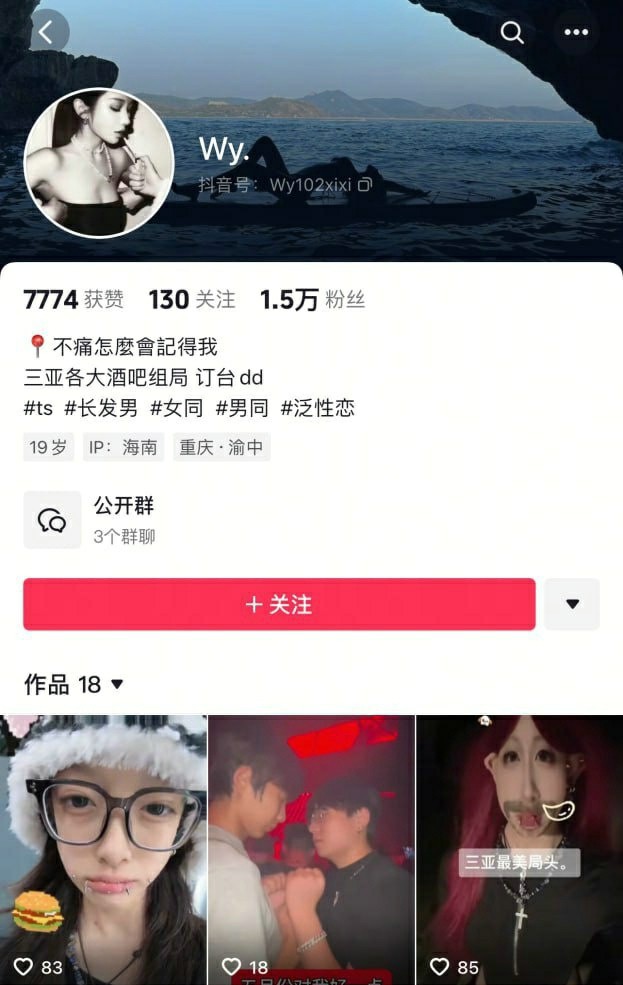This screenshot has height=985, width=623.
Task: Open the #泛性恋 hashtag
Action: [x=317, y=408]
